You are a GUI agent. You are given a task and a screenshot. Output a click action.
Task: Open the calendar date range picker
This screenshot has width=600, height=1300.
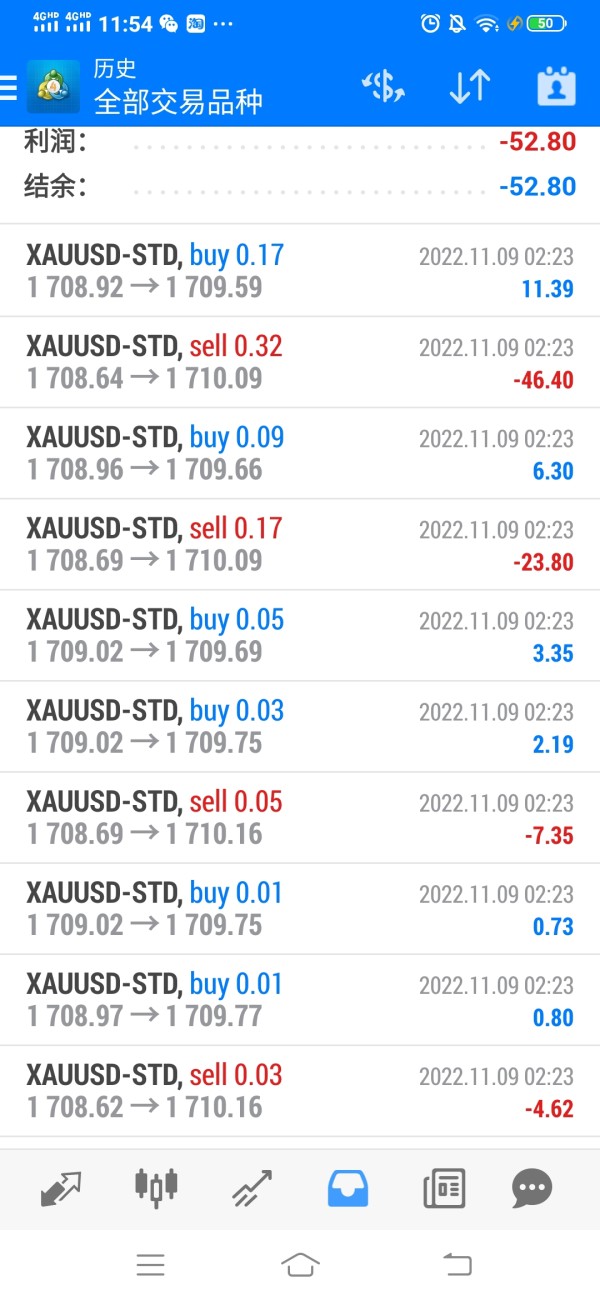point(556,87)
